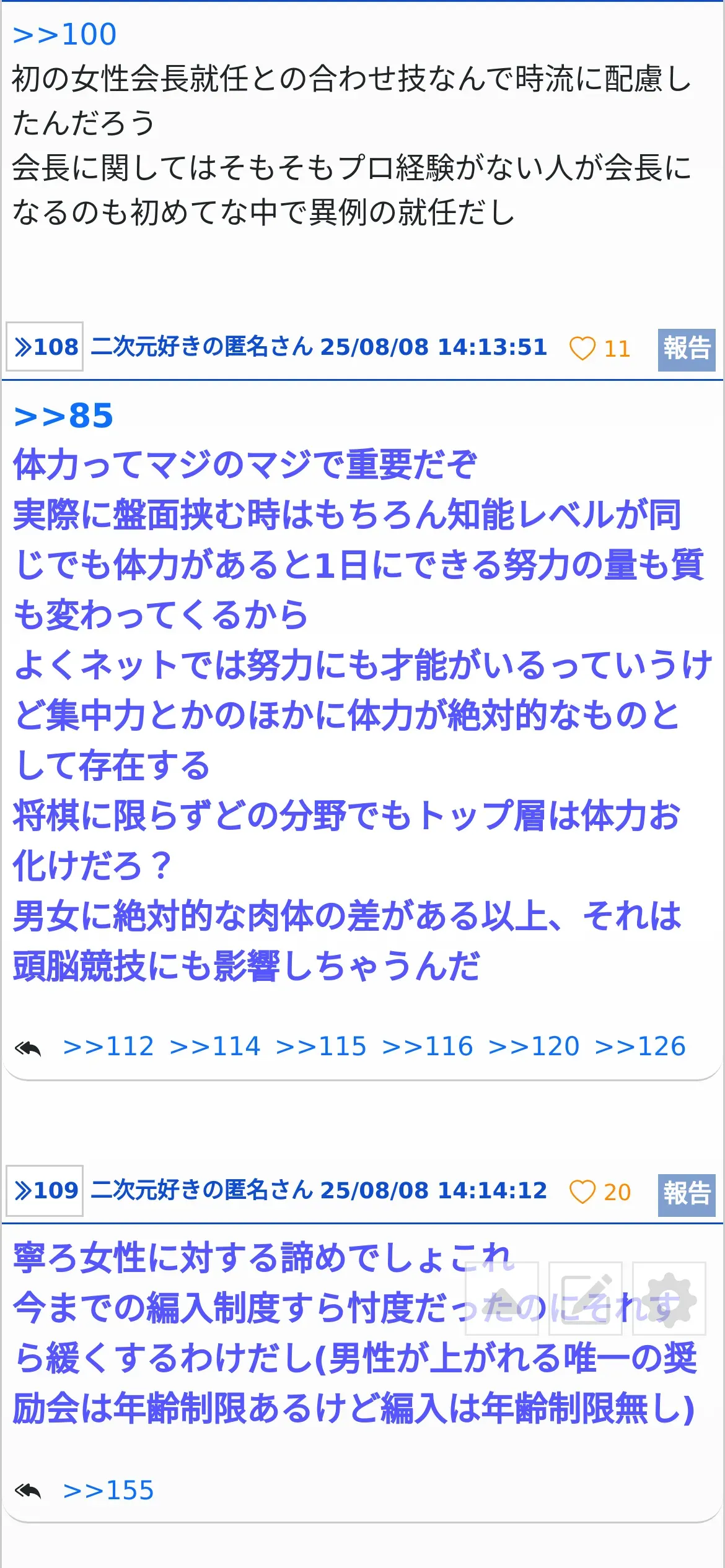Screen dimensions: 725x1568
Task: Open the floating settings gear button
Action: tap(669, 1299)
